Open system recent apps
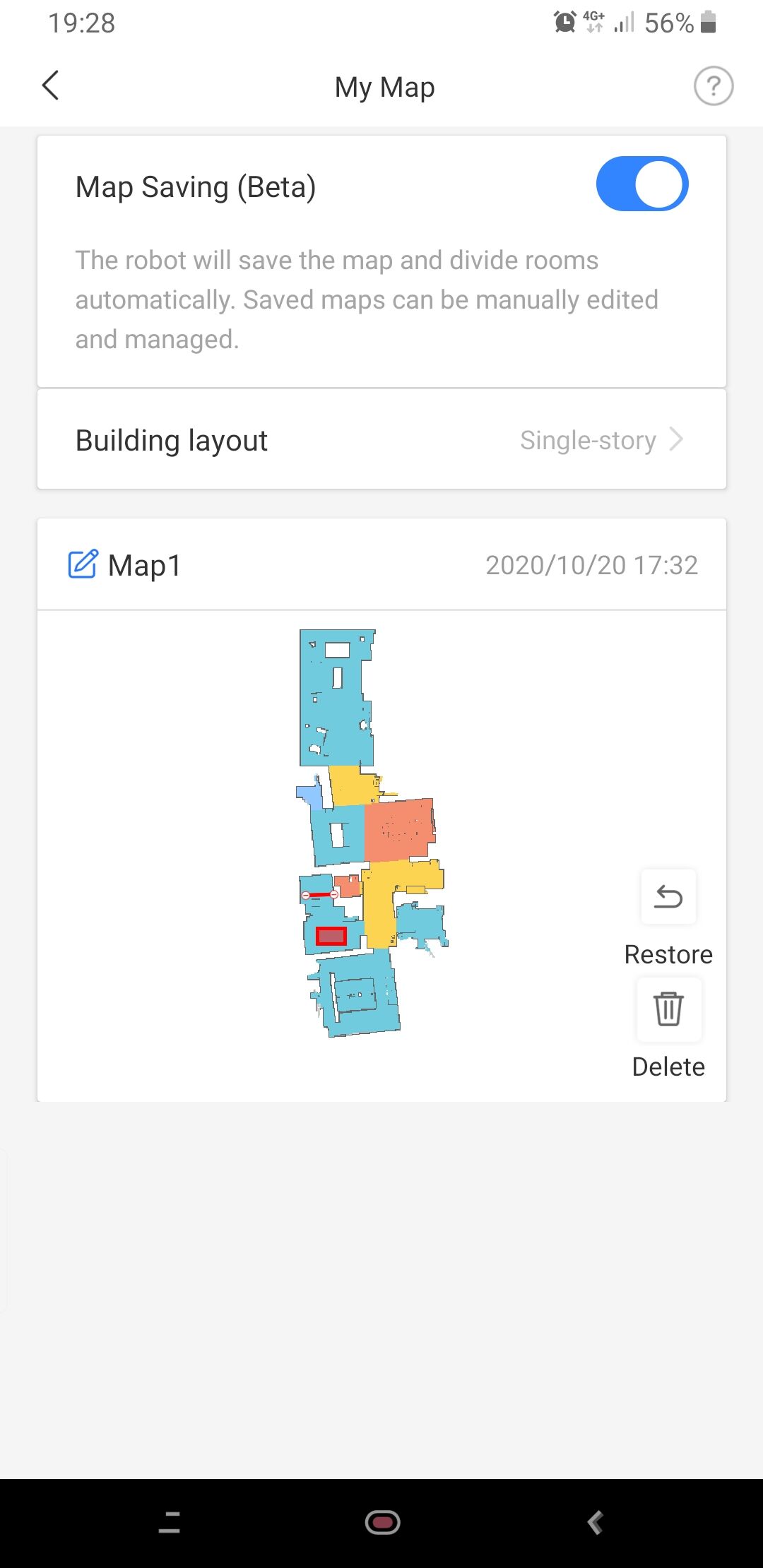 coord(170,1522)
